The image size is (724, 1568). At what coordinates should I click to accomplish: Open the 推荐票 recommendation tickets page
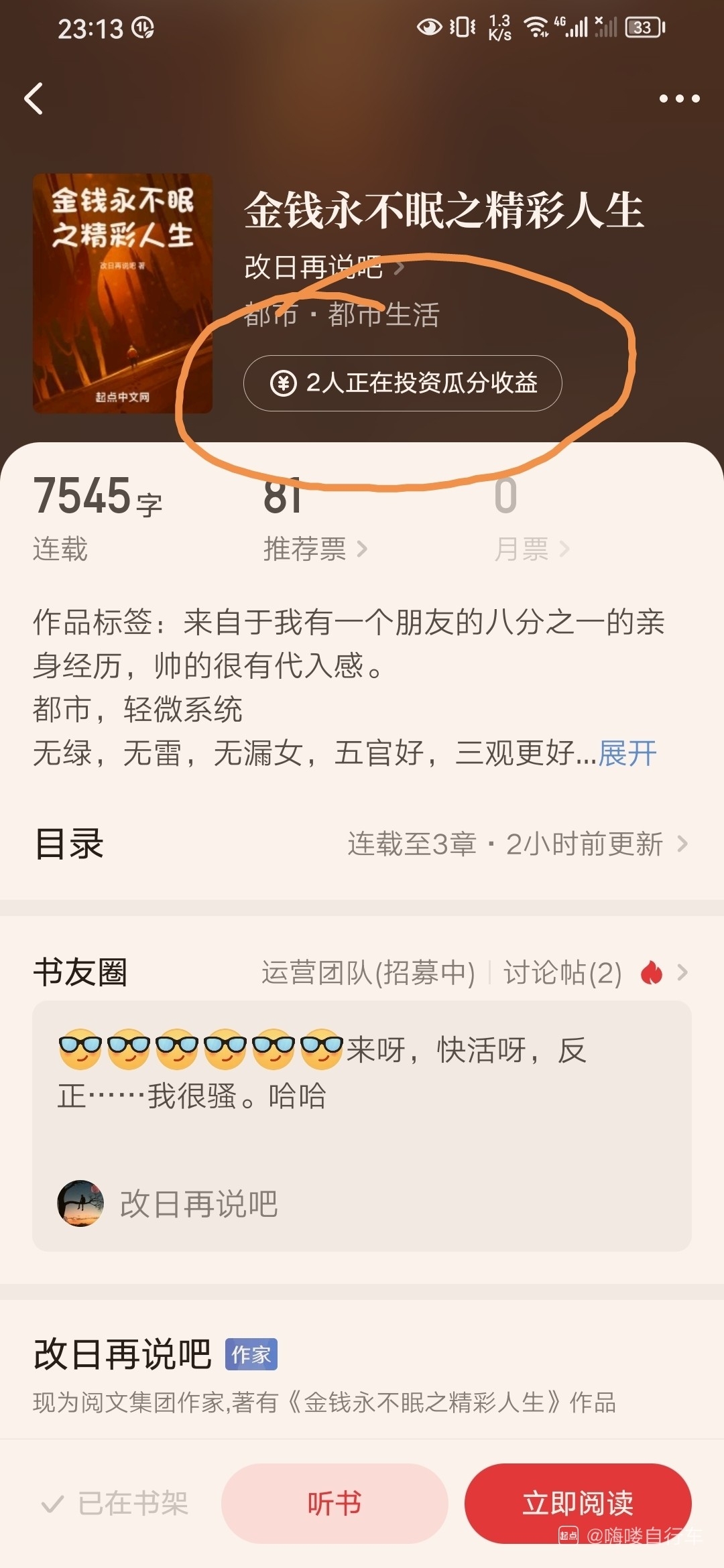click(x=314, y=549)
